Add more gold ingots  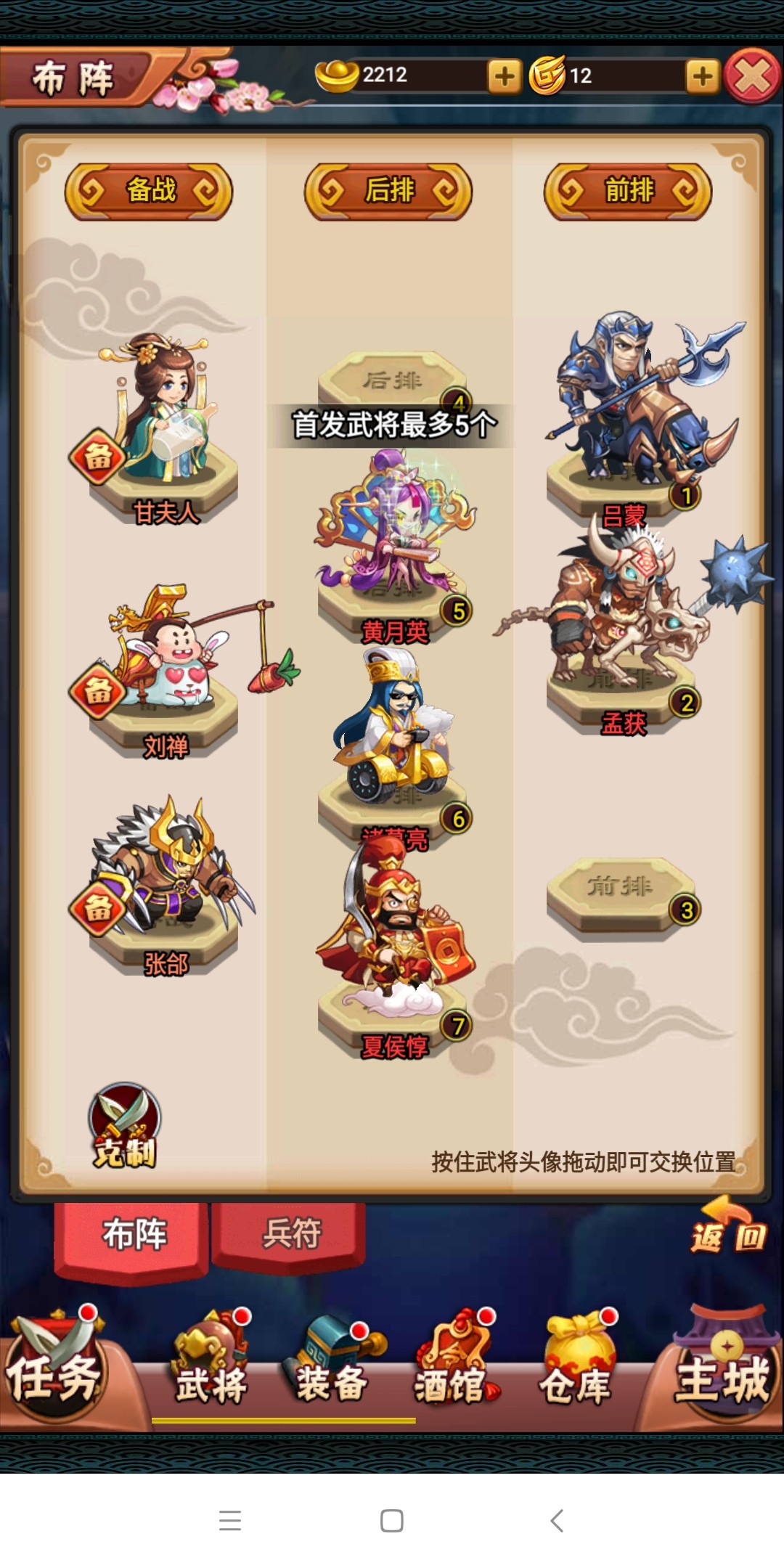click(x=505, y=76)
